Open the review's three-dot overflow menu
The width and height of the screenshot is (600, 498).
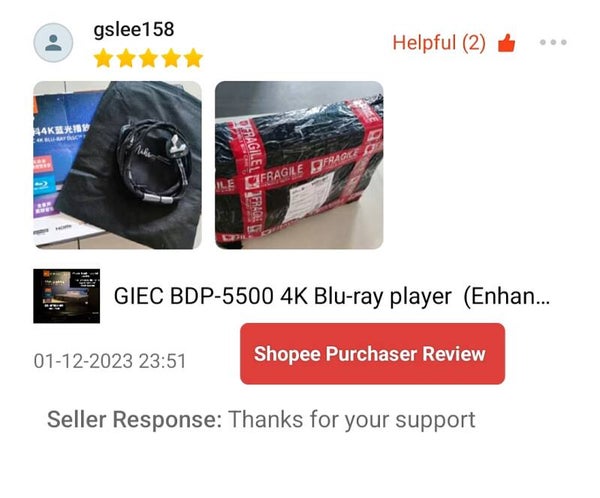[x=553, y=43]
